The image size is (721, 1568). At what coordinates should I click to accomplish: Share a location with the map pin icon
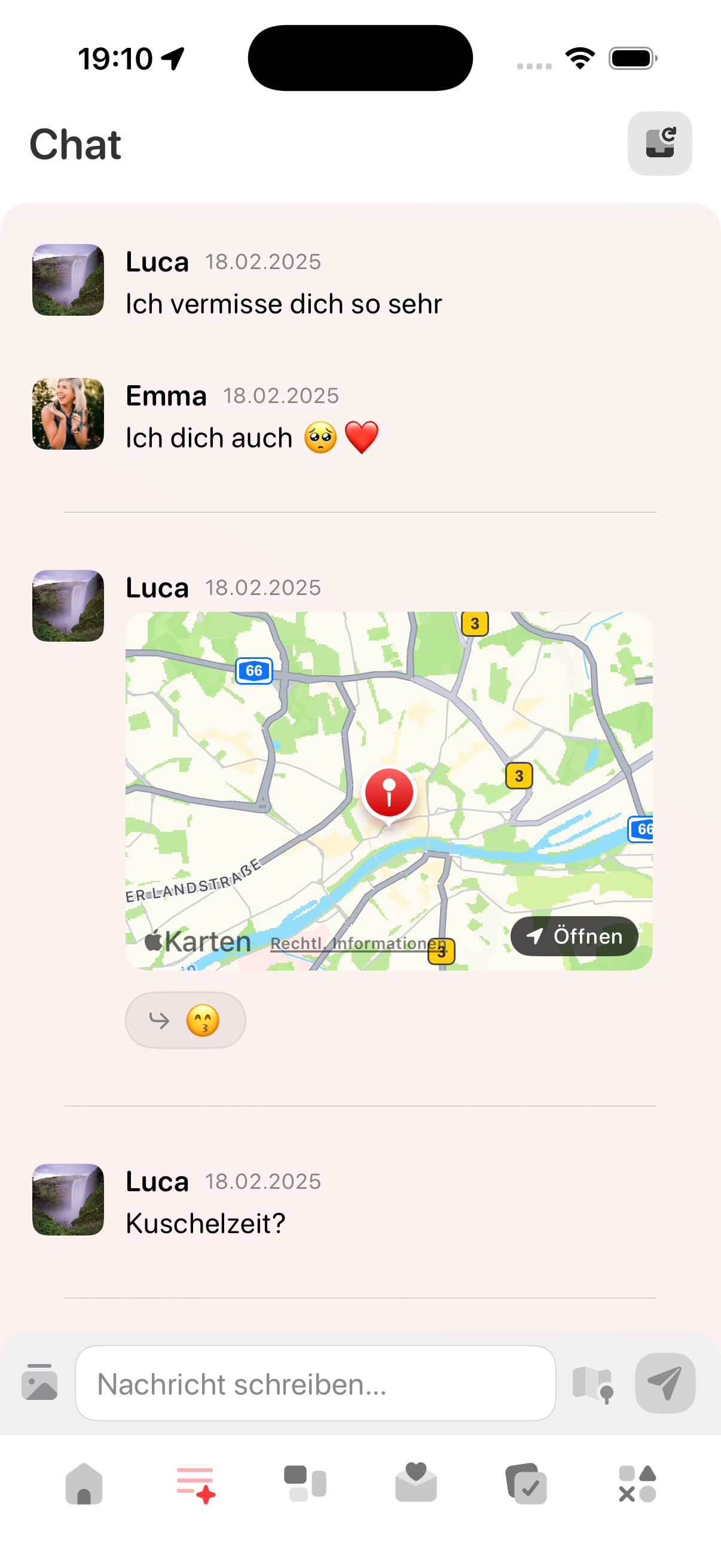point(593,1384)
